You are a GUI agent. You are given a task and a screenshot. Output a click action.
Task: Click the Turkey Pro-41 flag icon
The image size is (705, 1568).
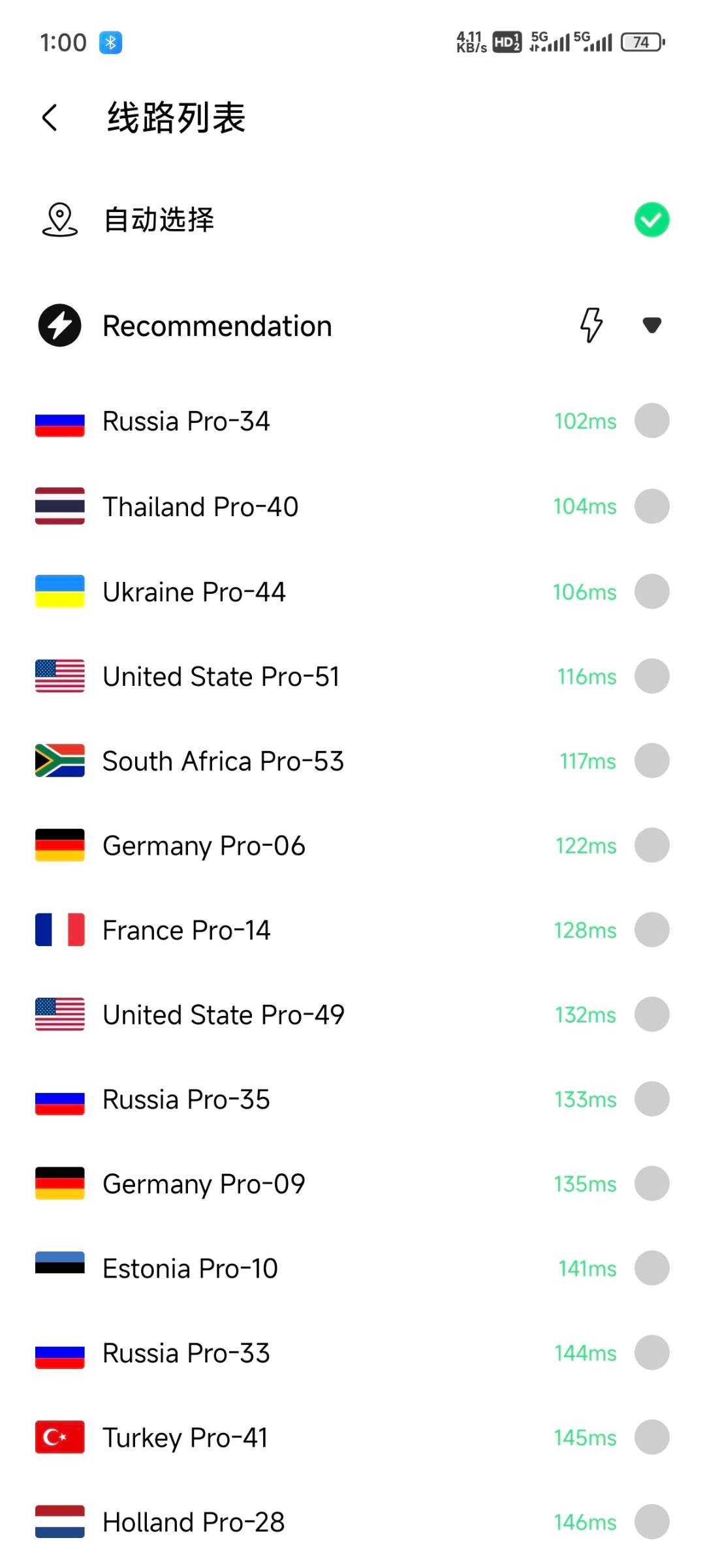[59, 1437]
